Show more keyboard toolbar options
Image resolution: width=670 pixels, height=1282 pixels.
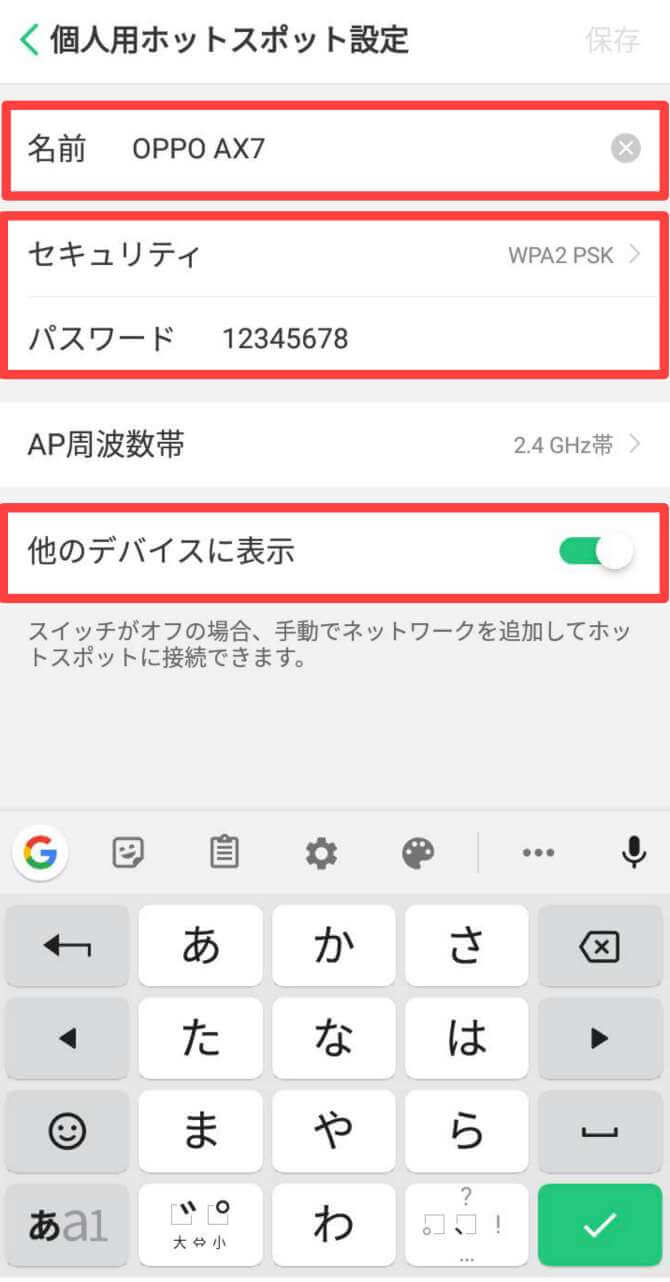(x=538, y=853)
